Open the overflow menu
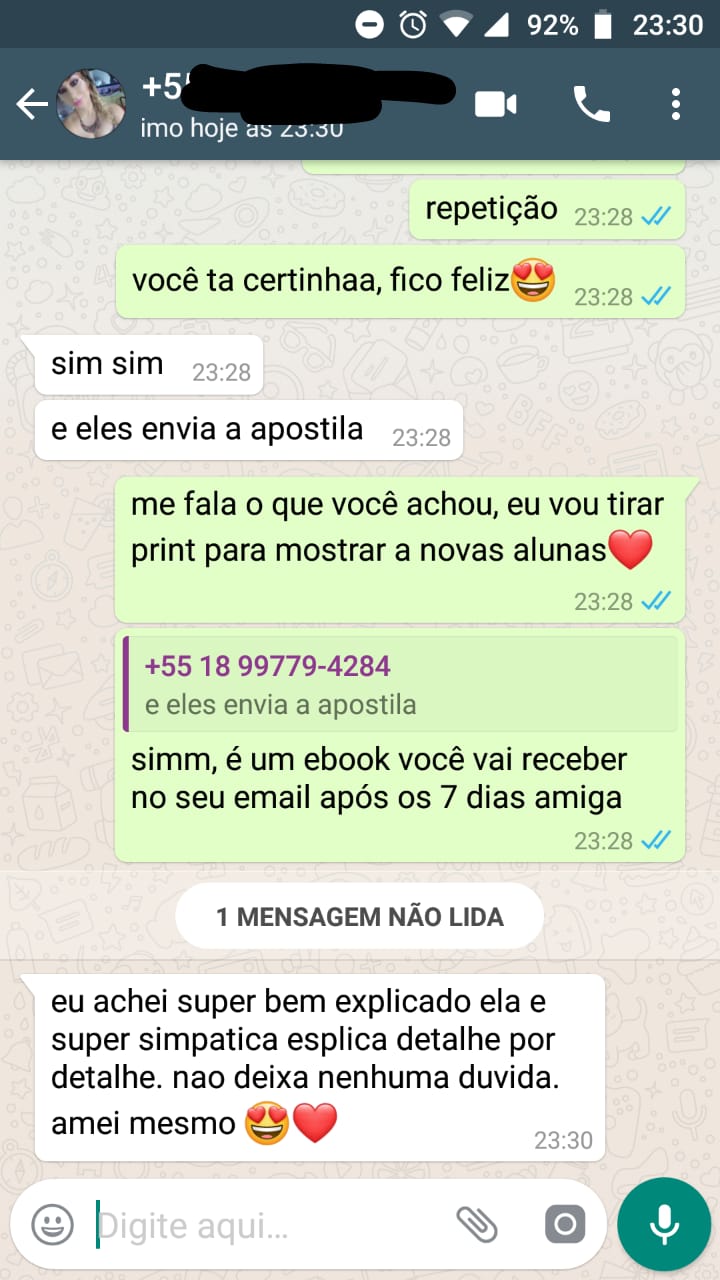Screen dimensions: 720x1280 click(x=676, y=104)
